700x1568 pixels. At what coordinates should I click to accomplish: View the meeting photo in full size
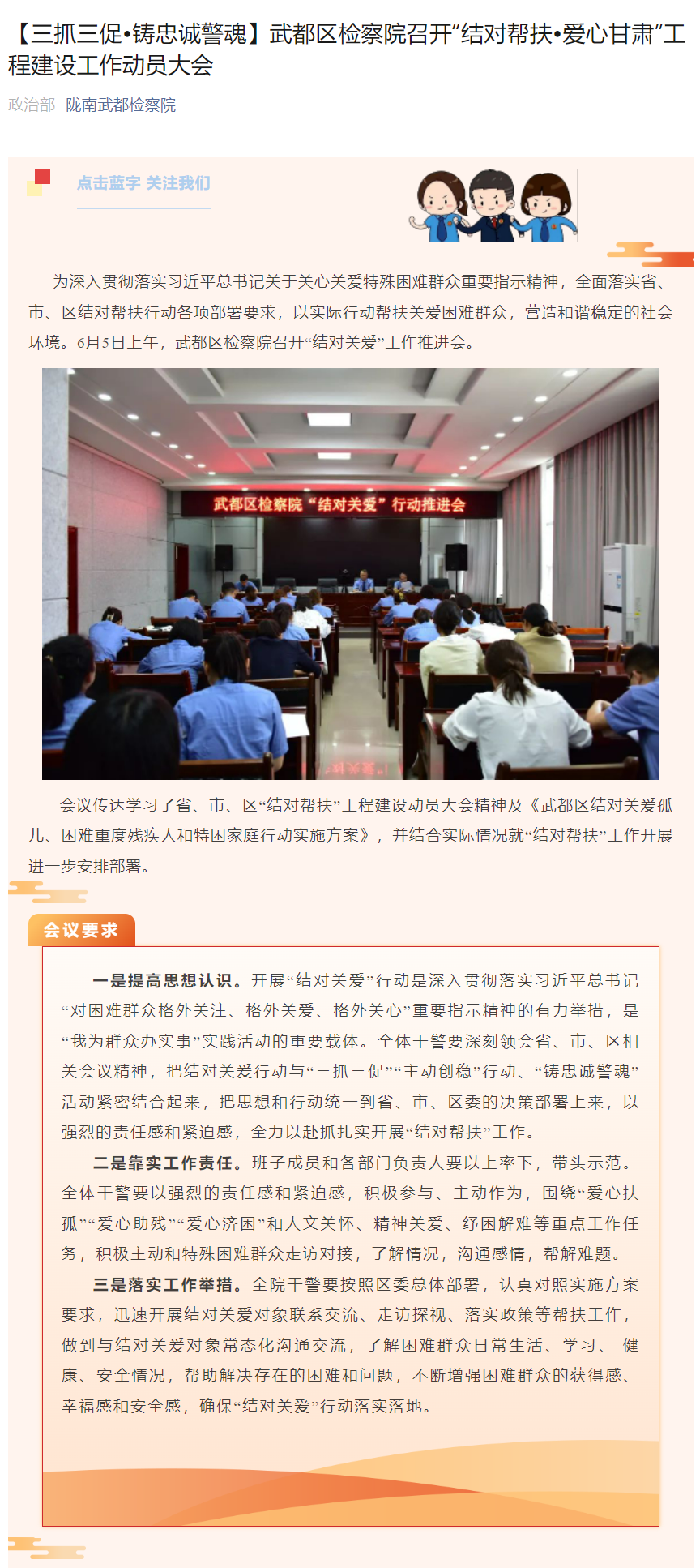[x=350, y=574]
